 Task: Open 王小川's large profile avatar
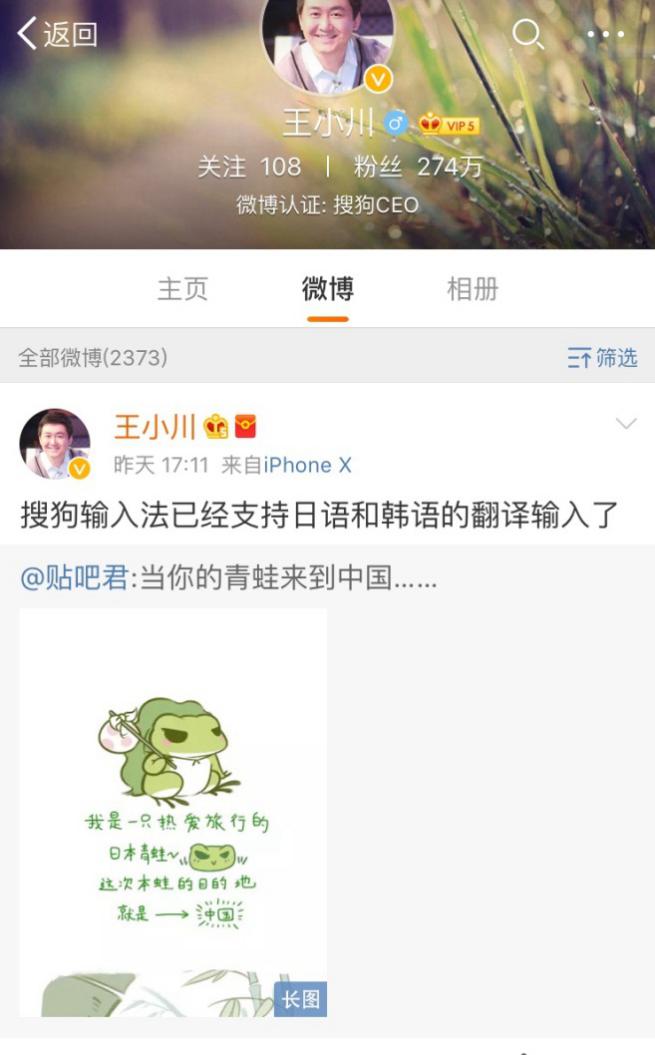coord(328,42)
